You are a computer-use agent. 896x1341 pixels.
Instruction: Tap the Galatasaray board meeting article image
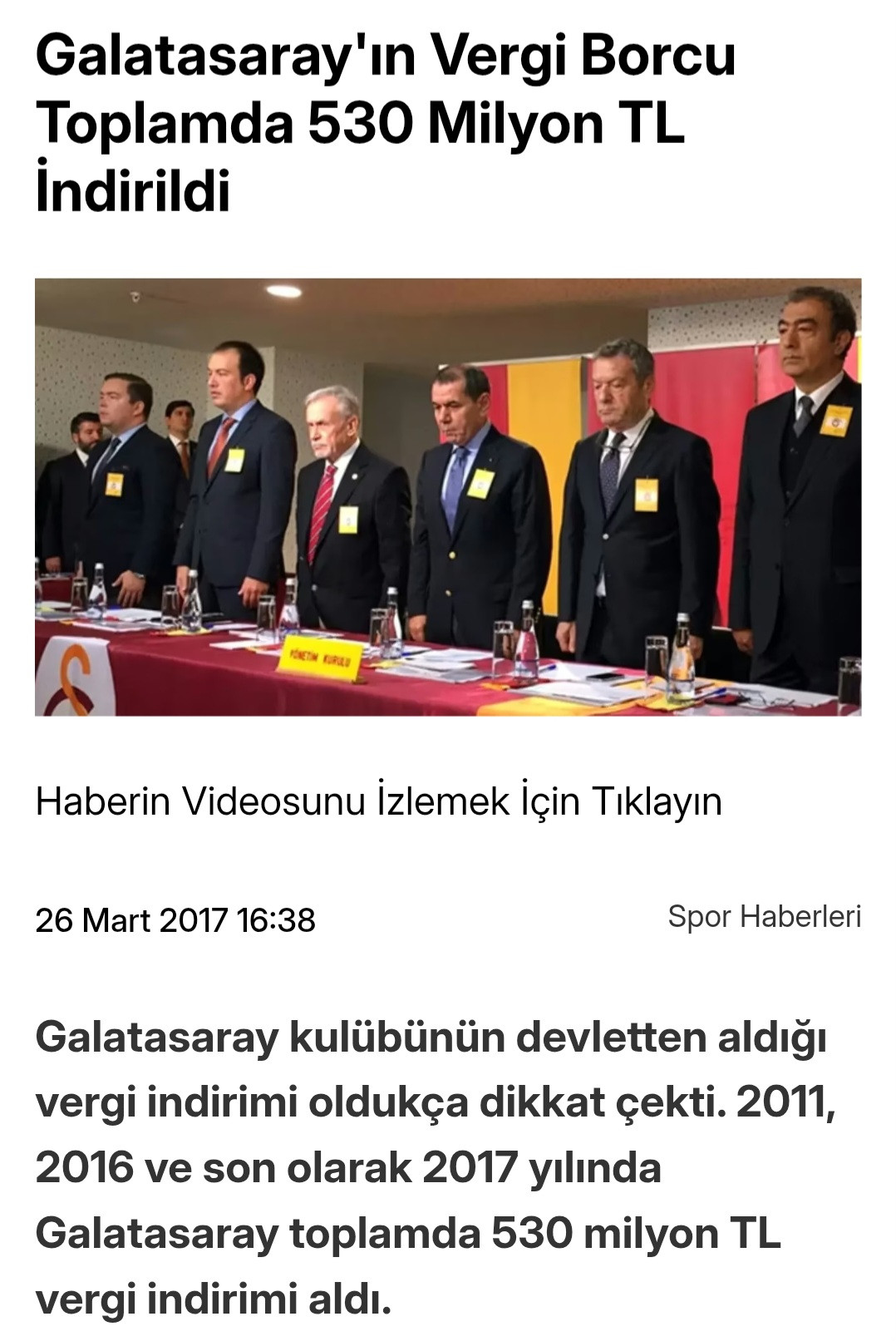(448, 496)
